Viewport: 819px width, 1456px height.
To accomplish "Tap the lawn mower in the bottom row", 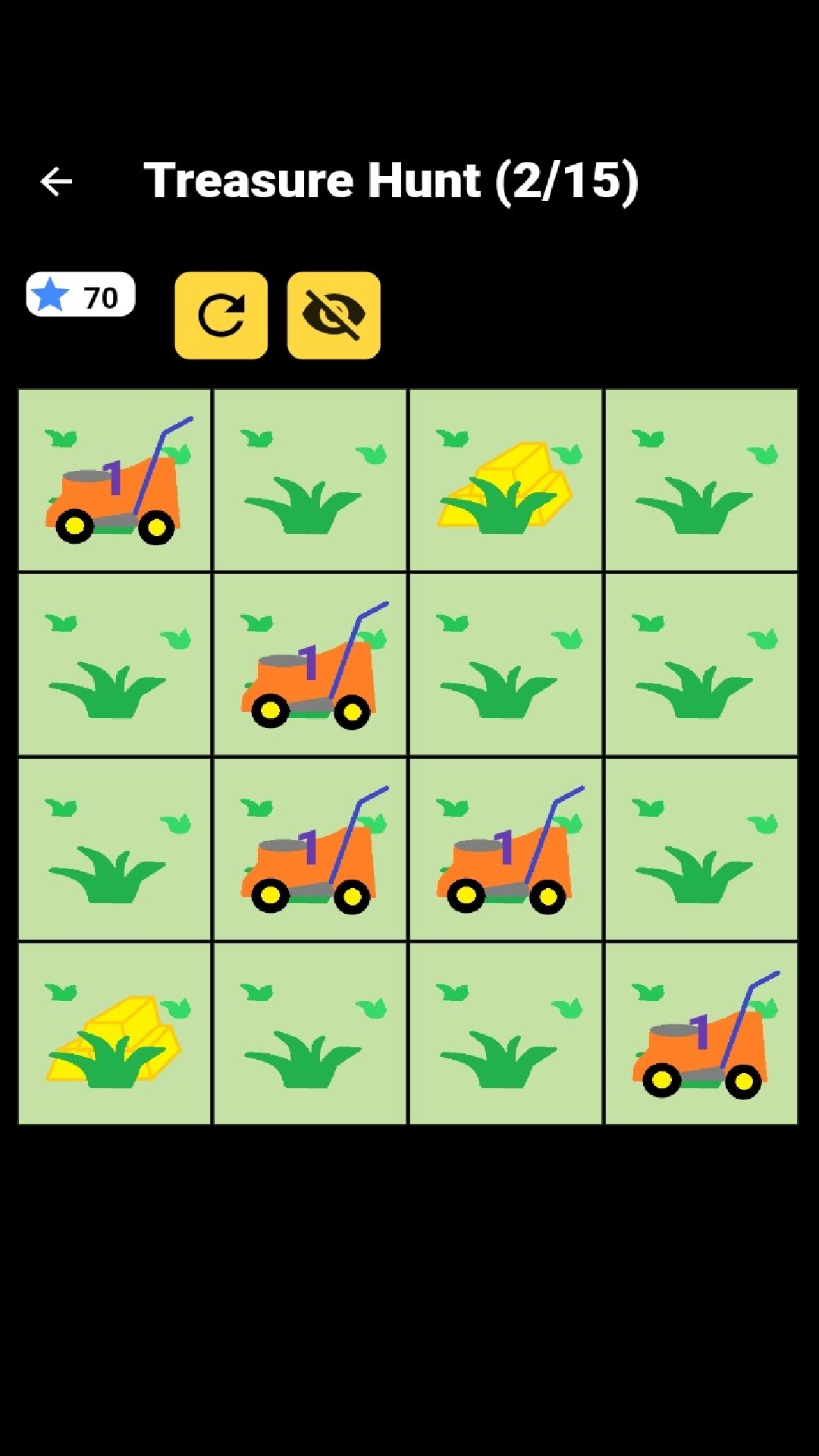I will coord(701,1034).
